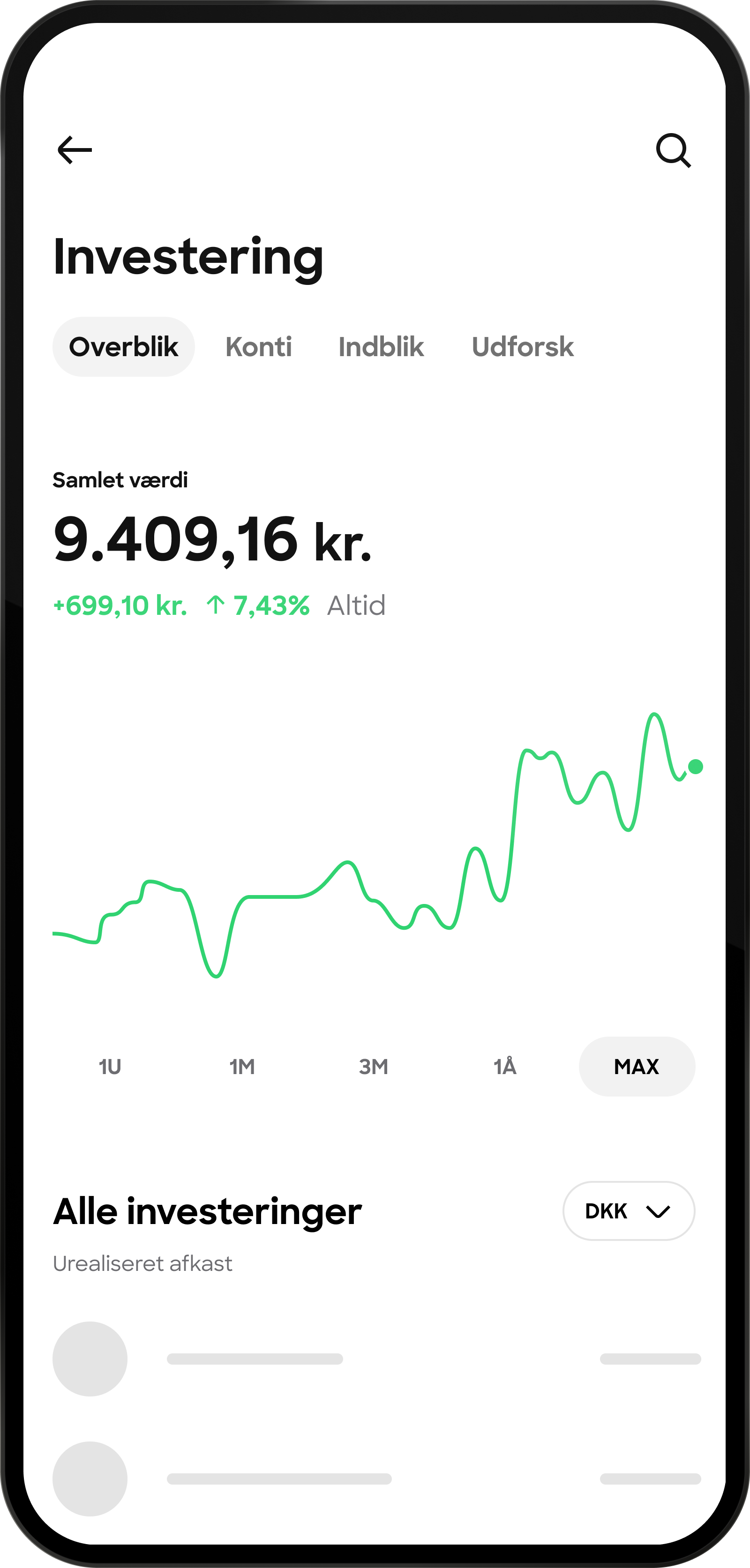Click the search glass at top right
750x1568 pixels.
pyautogui.click(x=674, y=149)
